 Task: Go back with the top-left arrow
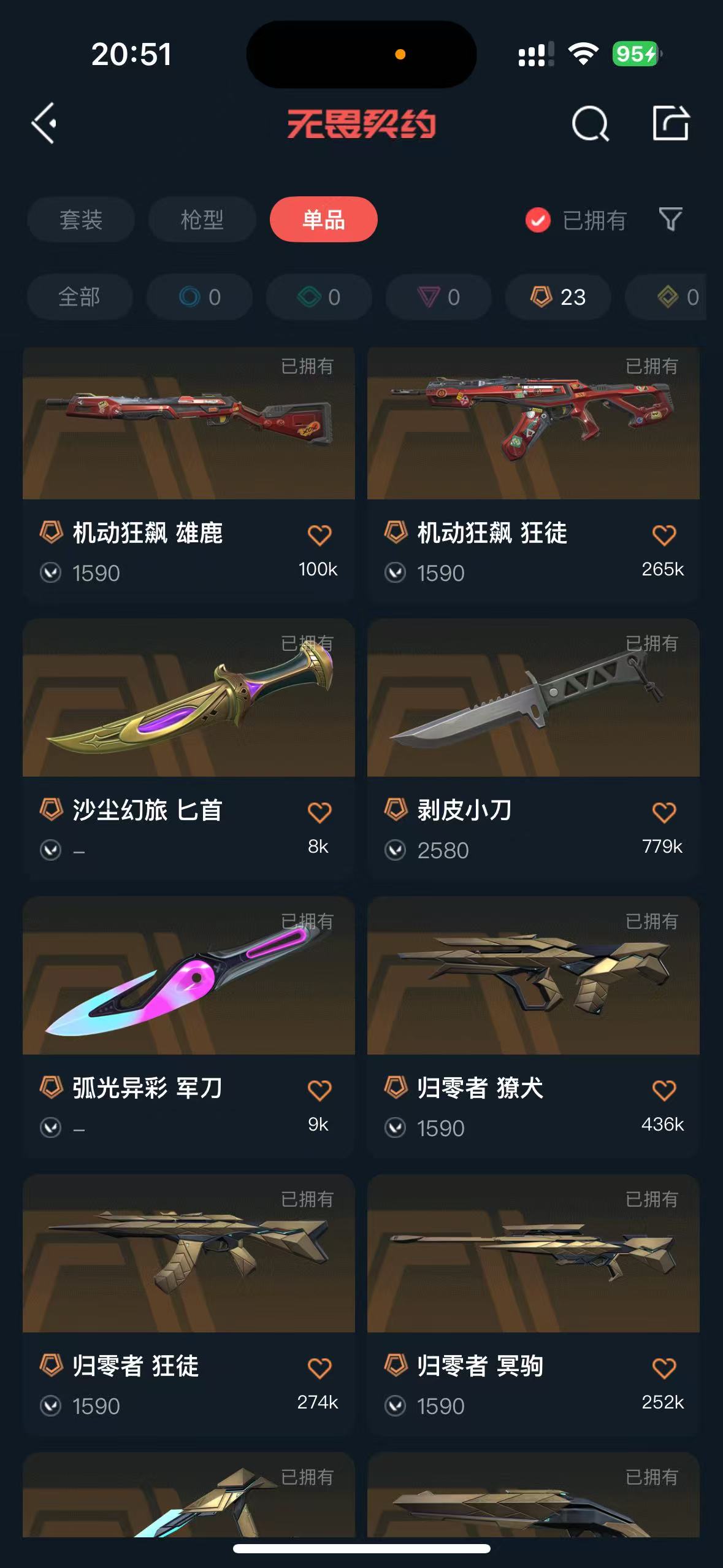[44, 123]
